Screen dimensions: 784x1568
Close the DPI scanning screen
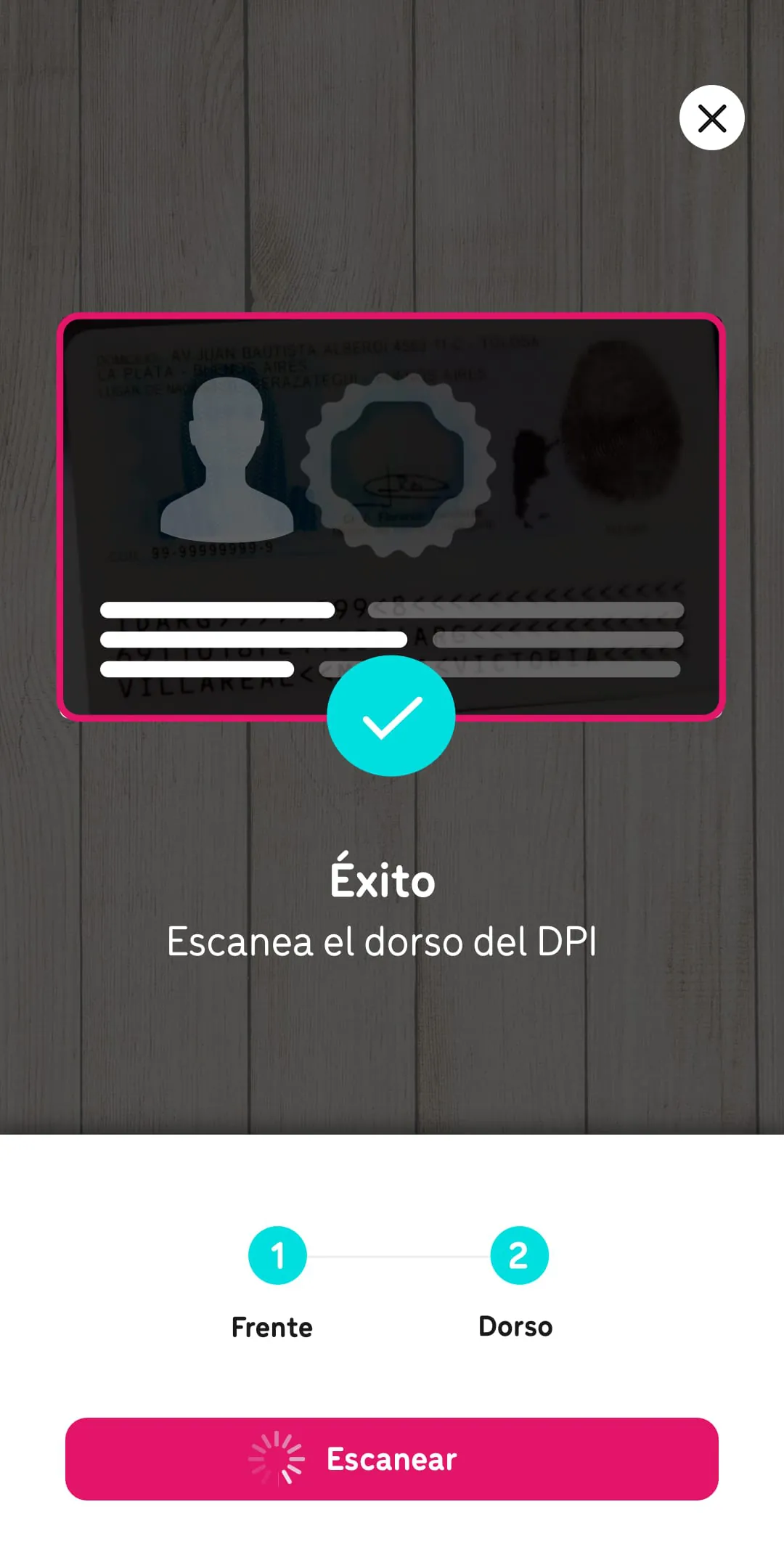tap(711, 118)
